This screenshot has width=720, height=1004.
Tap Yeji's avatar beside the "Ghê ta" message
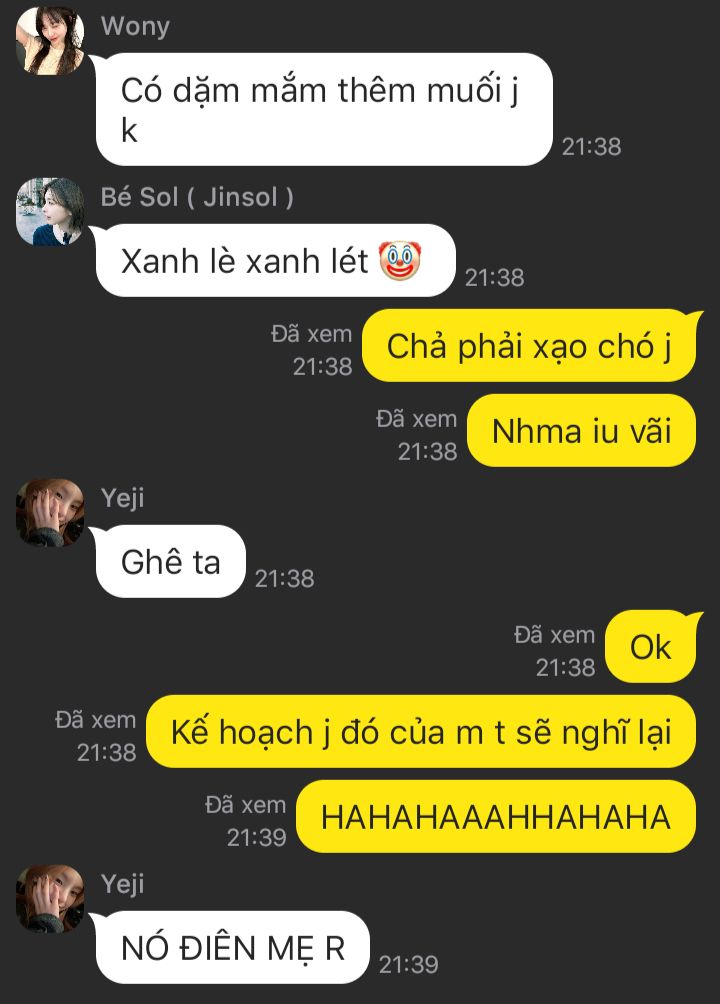tap(50, 513)
